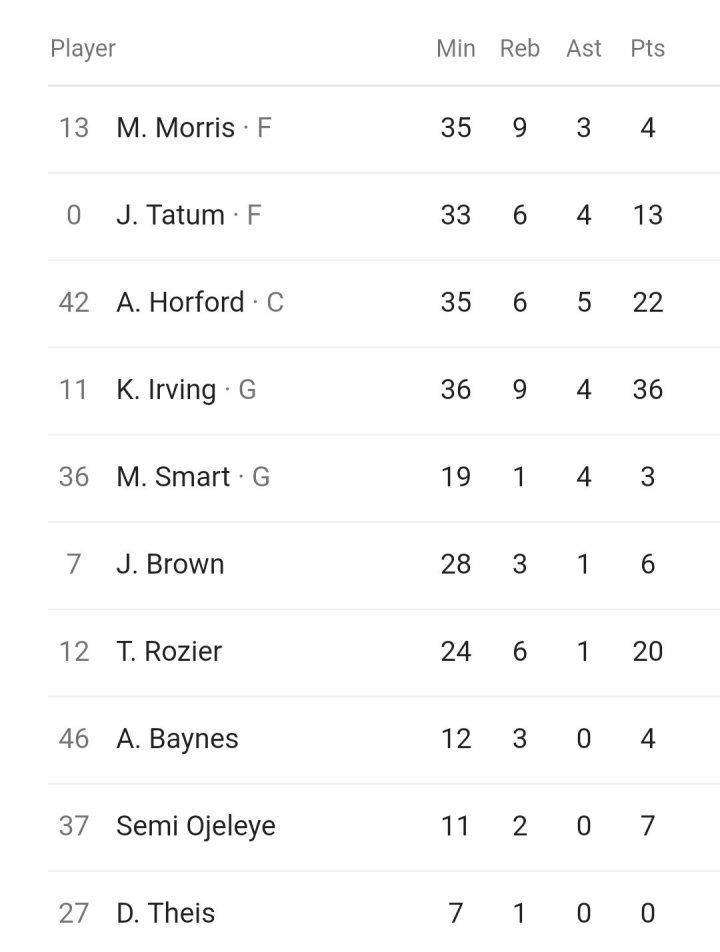Open Semi Ojeleye's player entry
This screenshot has height=952, width=720.
click(x=195, y=826)
